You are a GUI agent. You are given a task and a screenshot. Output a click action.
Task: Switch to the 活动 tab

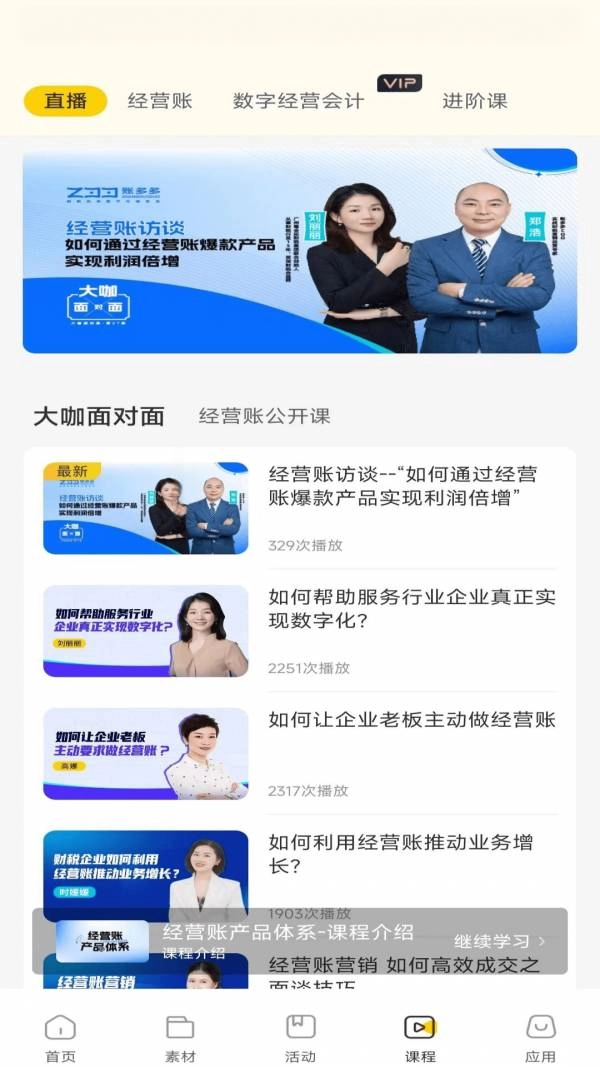[300, 1037]
